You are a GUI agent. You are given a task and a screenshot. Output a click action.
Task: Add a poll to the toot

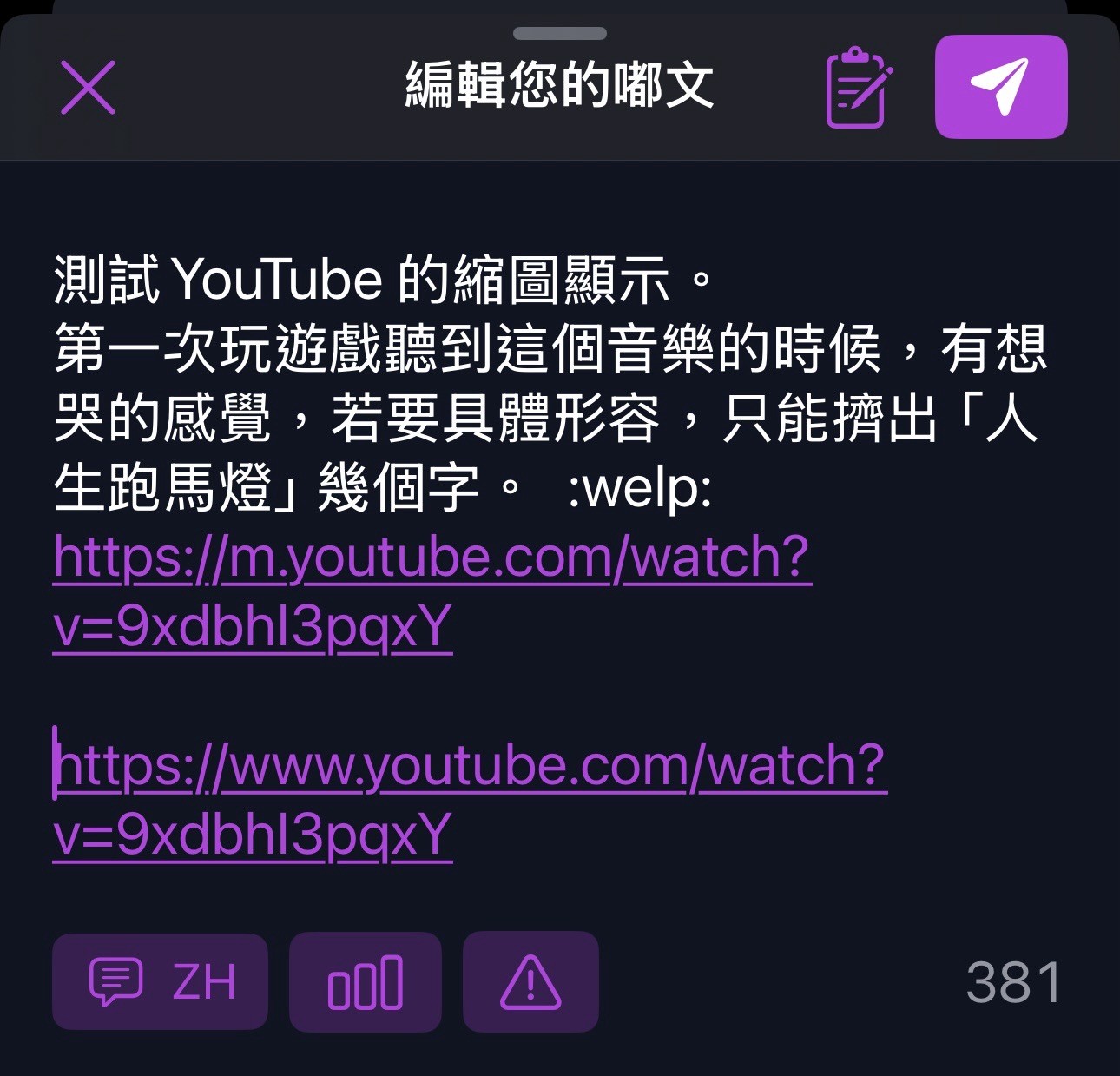tap(365, 982)
